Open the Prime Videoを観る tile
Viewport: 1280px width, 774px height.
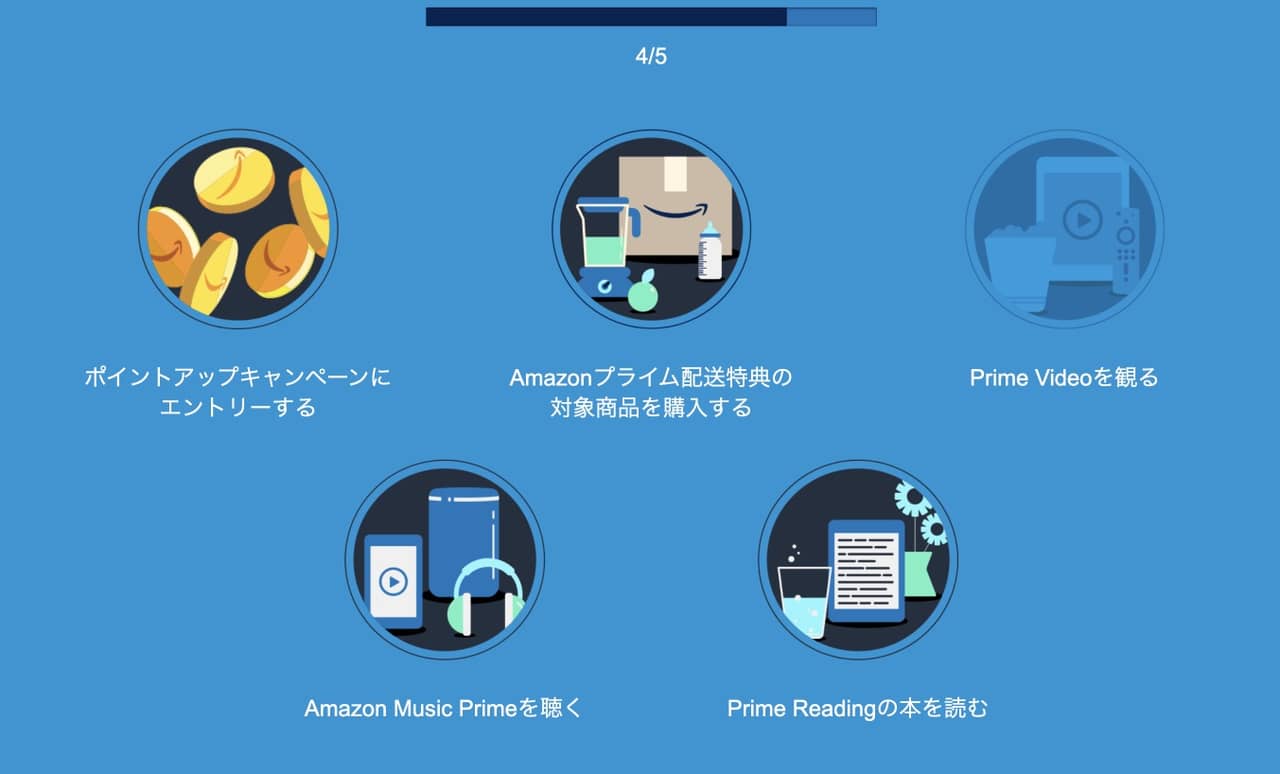click(1064, 229)
